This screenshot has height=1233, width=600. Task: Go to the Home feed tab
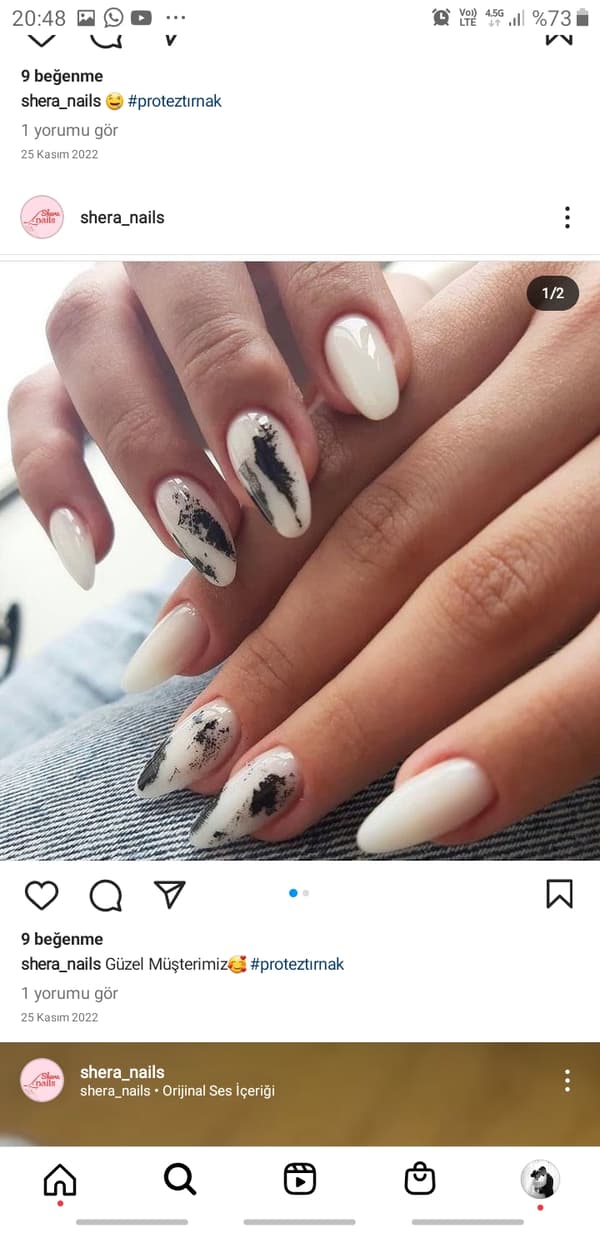coord(60,1180)
